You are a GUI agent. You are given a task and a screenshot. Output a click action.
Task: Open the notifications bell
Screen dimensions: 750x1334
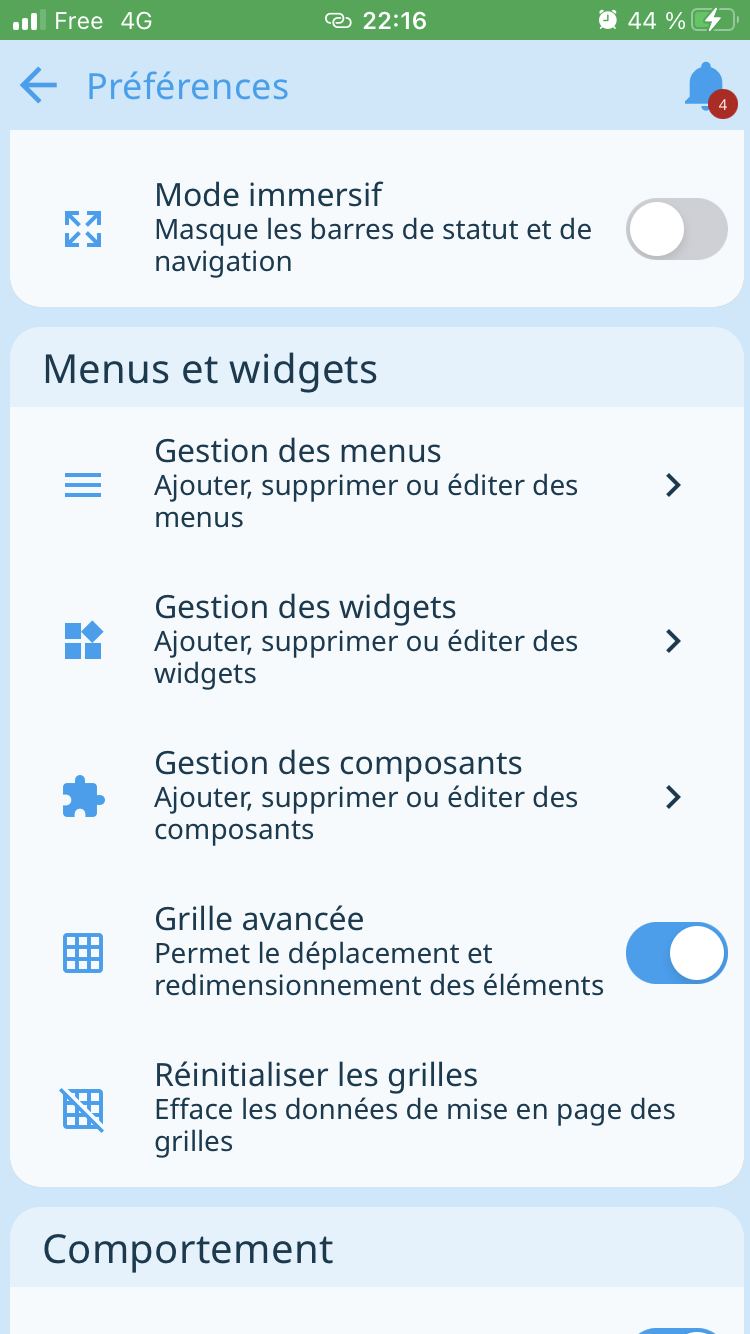coord(705,86)
